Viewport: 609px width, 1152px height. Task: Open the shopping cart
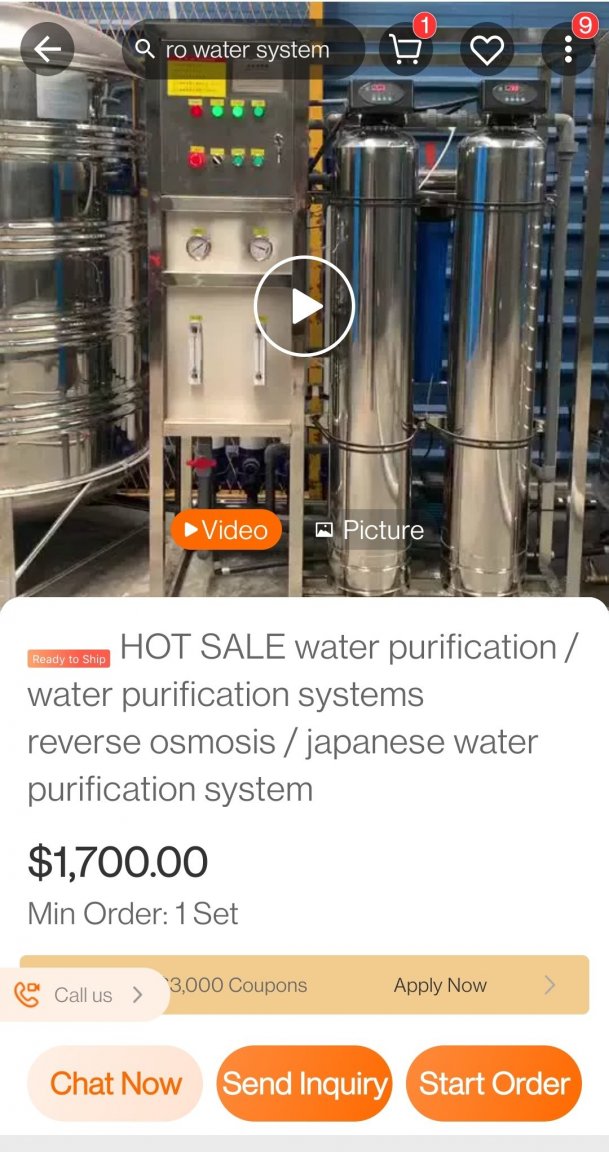tap(405, 49)
